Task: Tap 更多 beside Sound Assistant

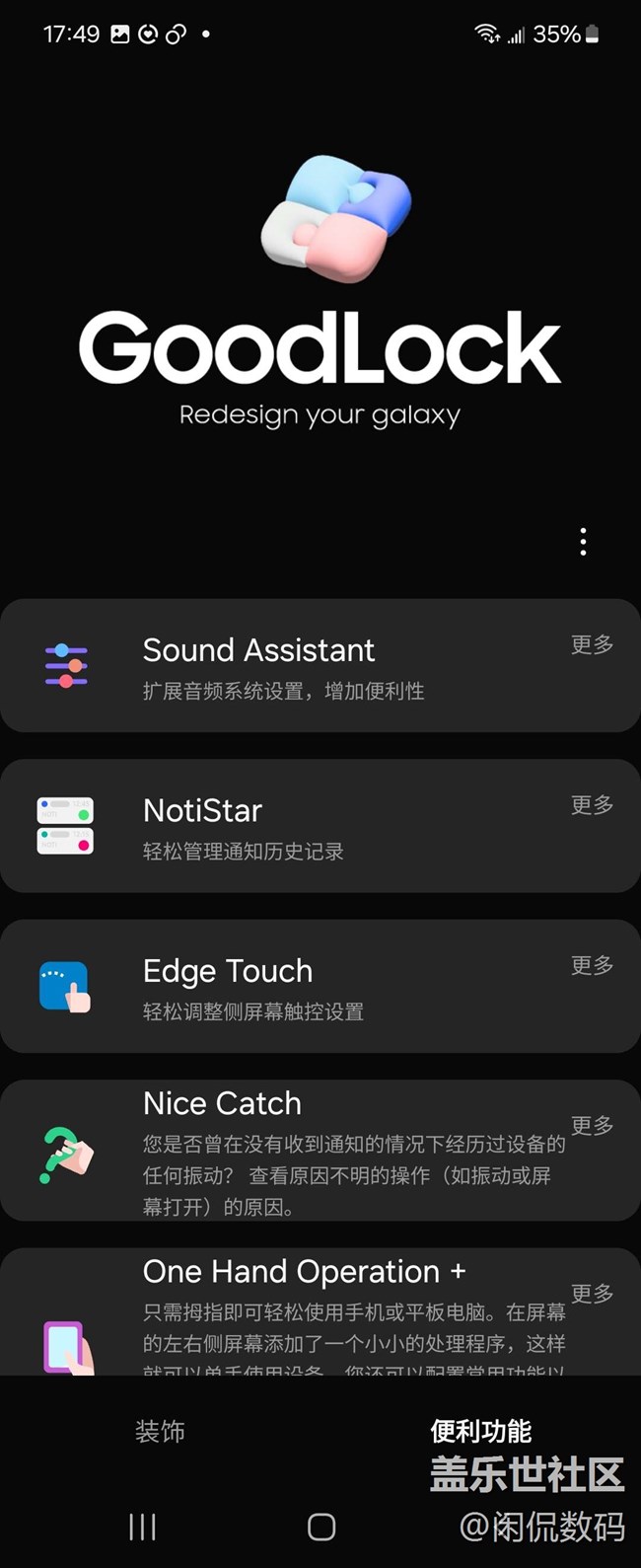Action: pyautogui.click(x=592, y=644)
